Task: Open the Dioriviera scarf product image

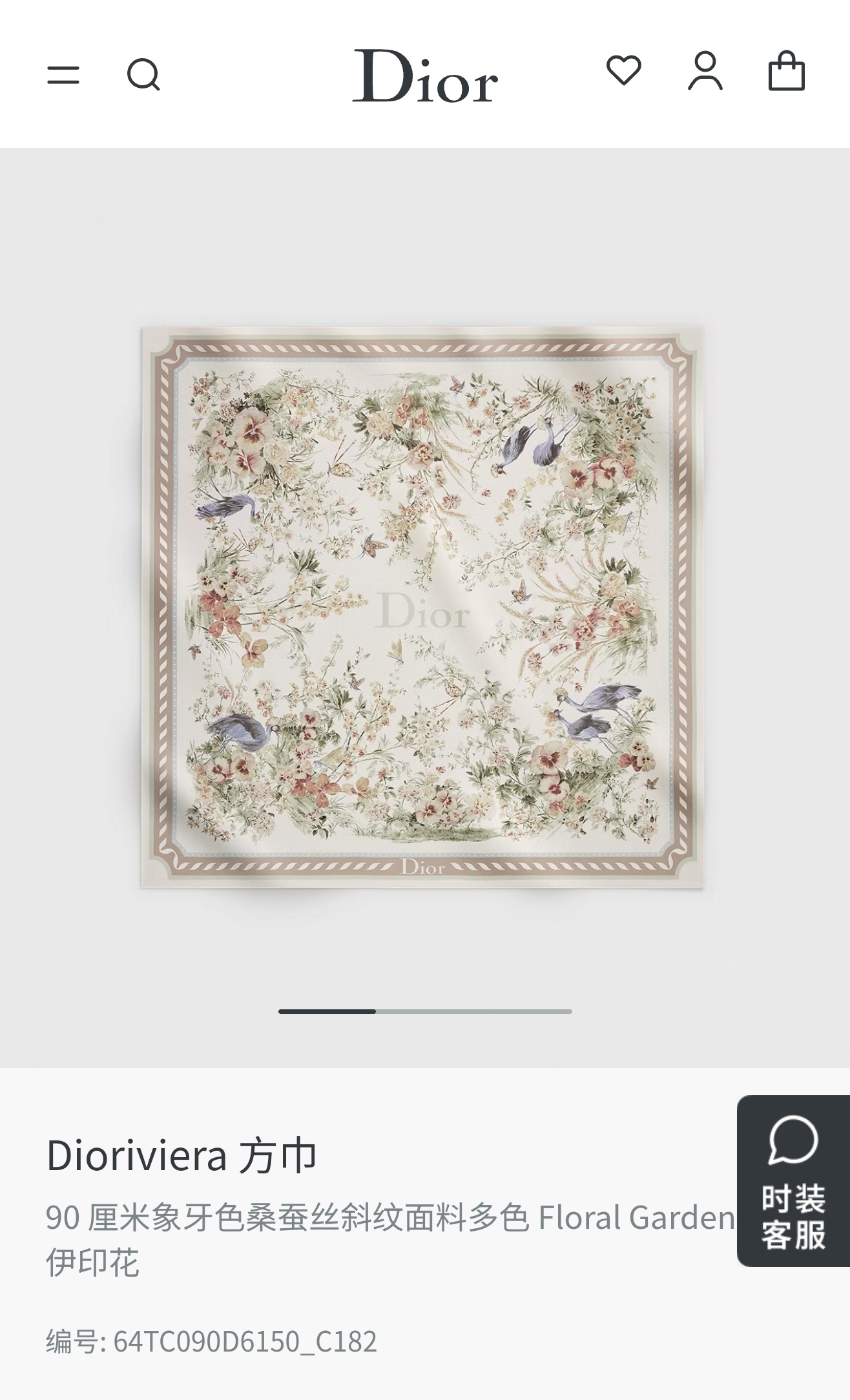Action: (422, 608)
